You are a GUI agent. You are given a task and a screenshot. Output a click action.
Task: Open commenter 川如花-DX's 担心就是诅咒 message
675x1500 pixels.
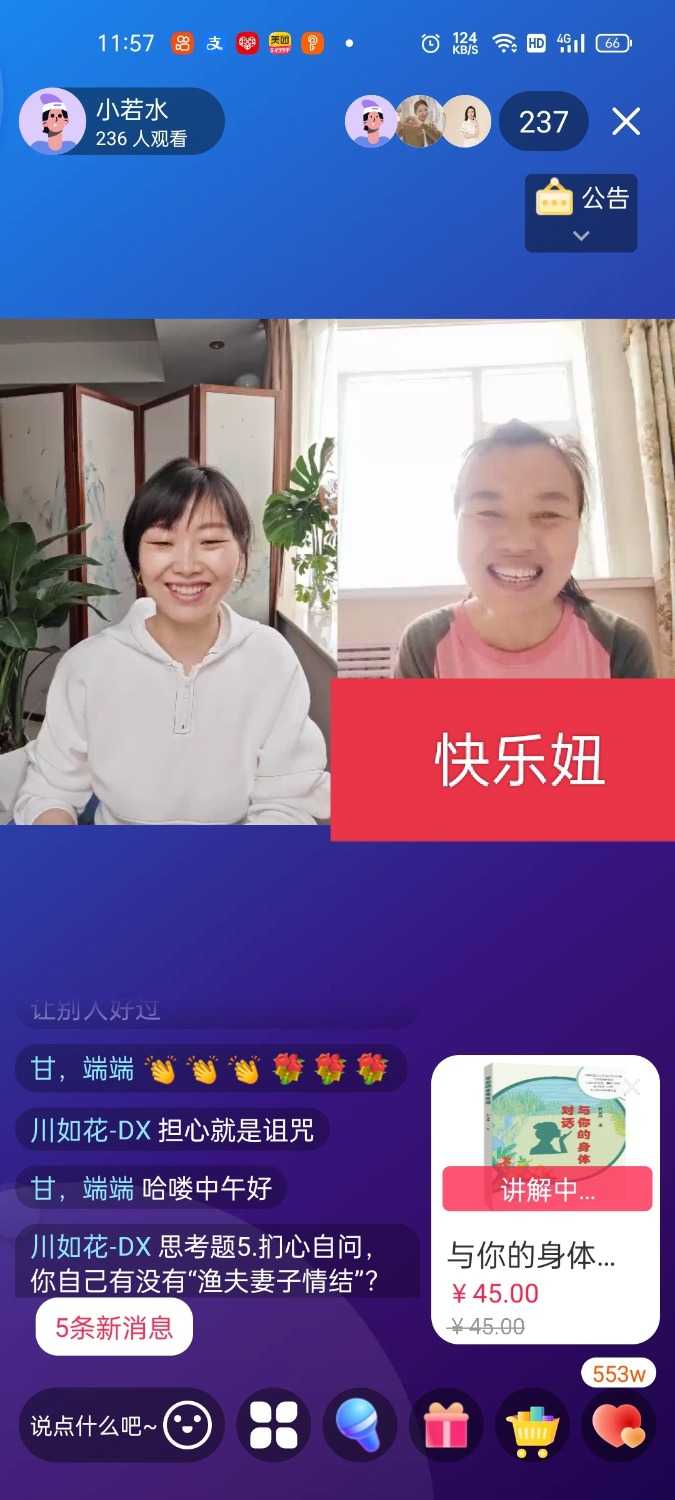pos(172,1130)
